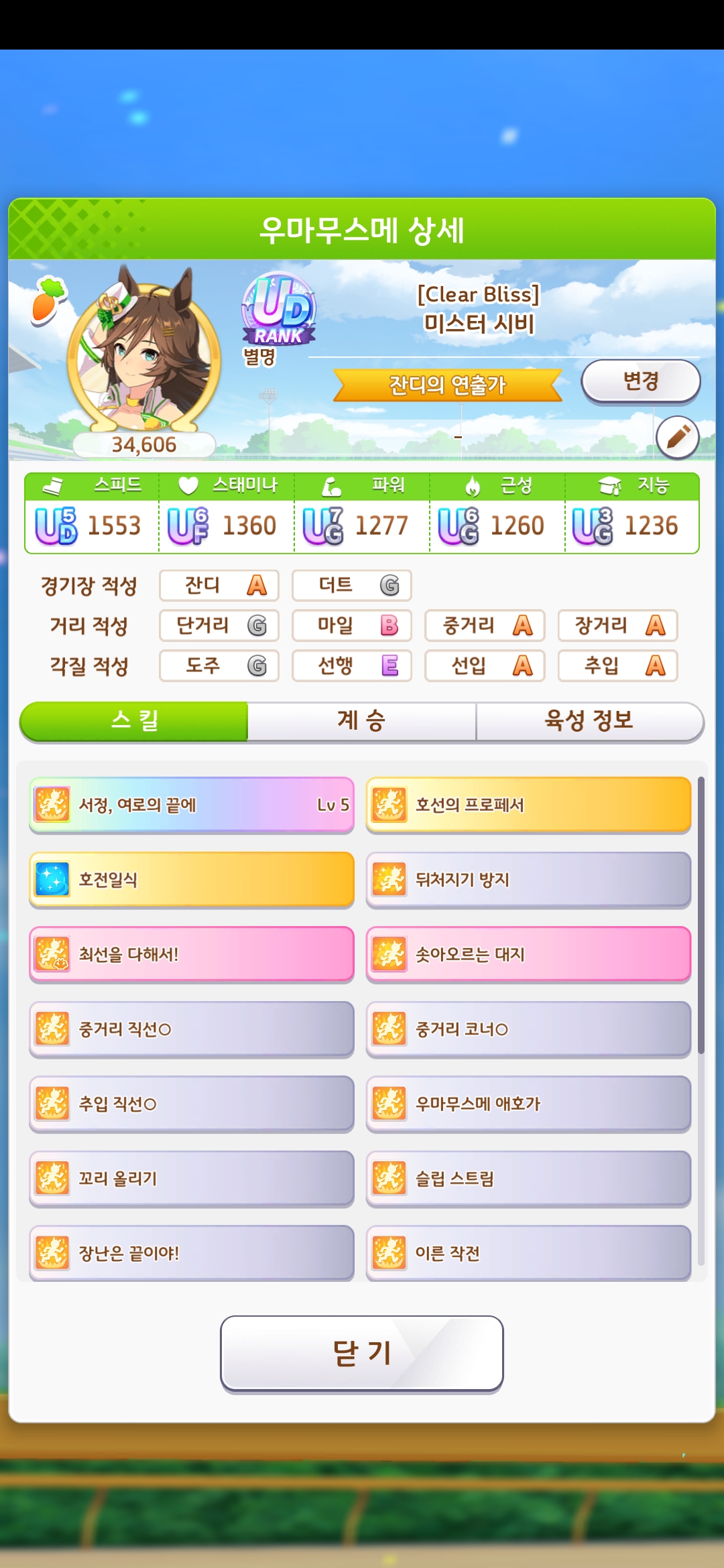This screenshot has height=1568, width=724.
Task: Open skill 서정, 여로의 끝에
Action: click(191, 805)
